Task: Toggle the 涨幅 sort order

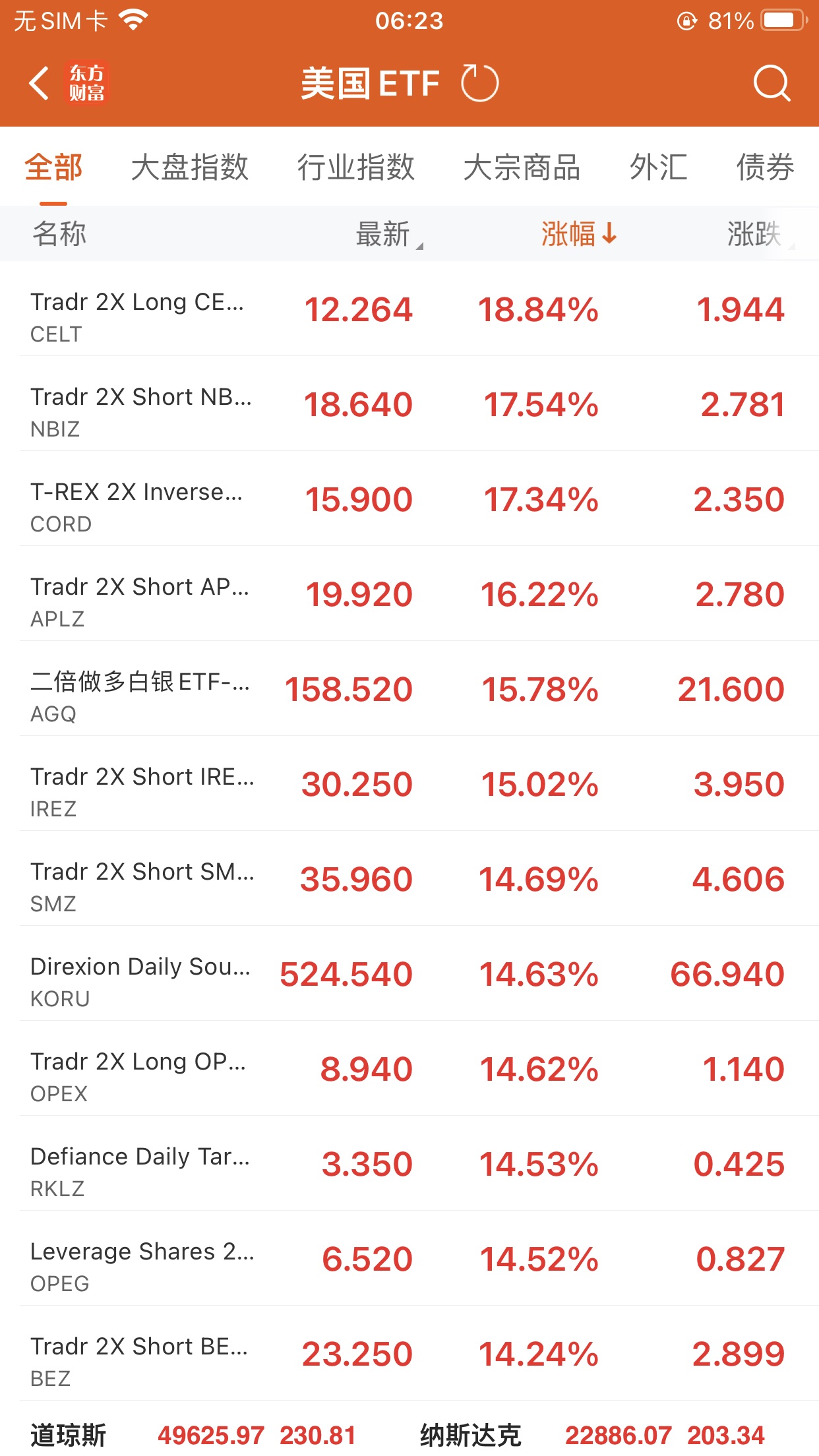Action: [x=578, y=234]
